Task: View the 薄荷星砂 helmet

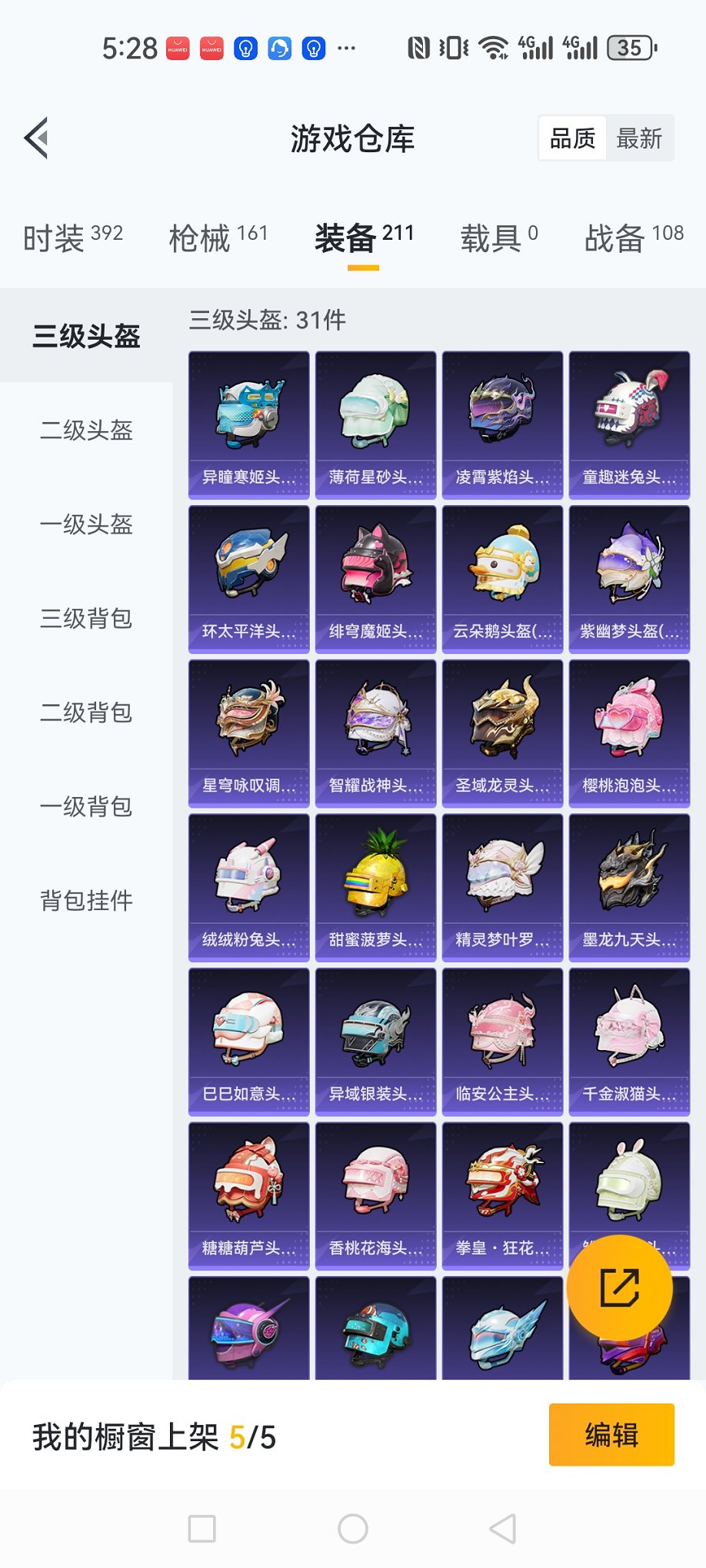Action: [x=375, y=424]
